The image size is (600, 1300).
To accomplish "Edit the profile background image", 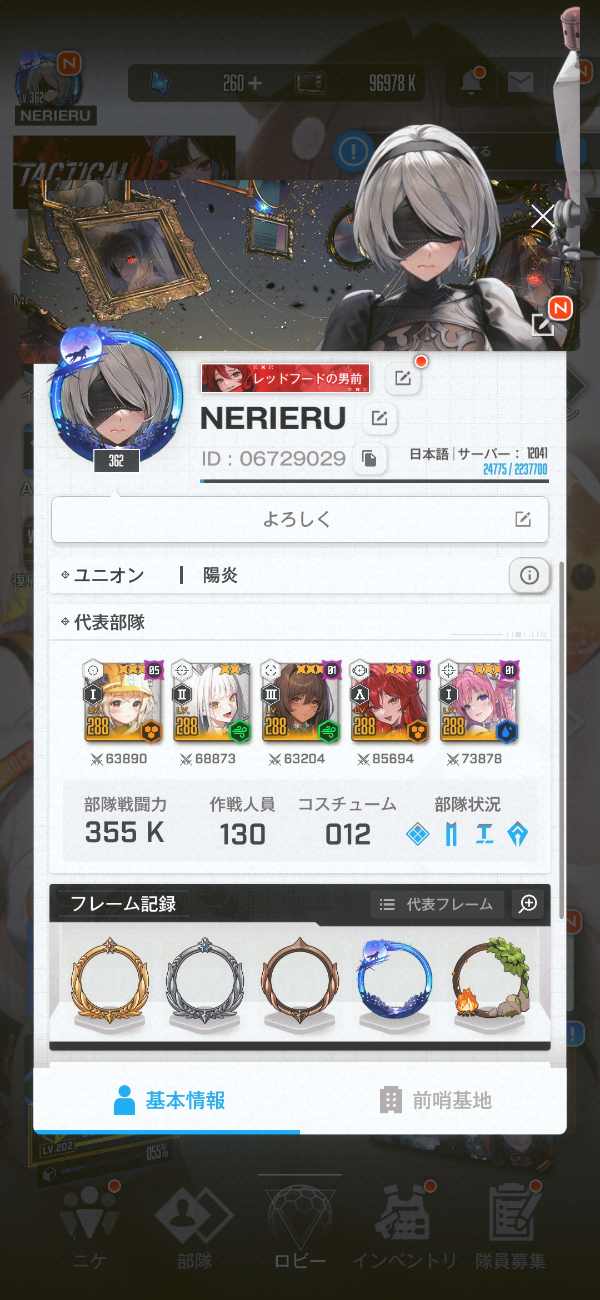I will coord(543,324).
